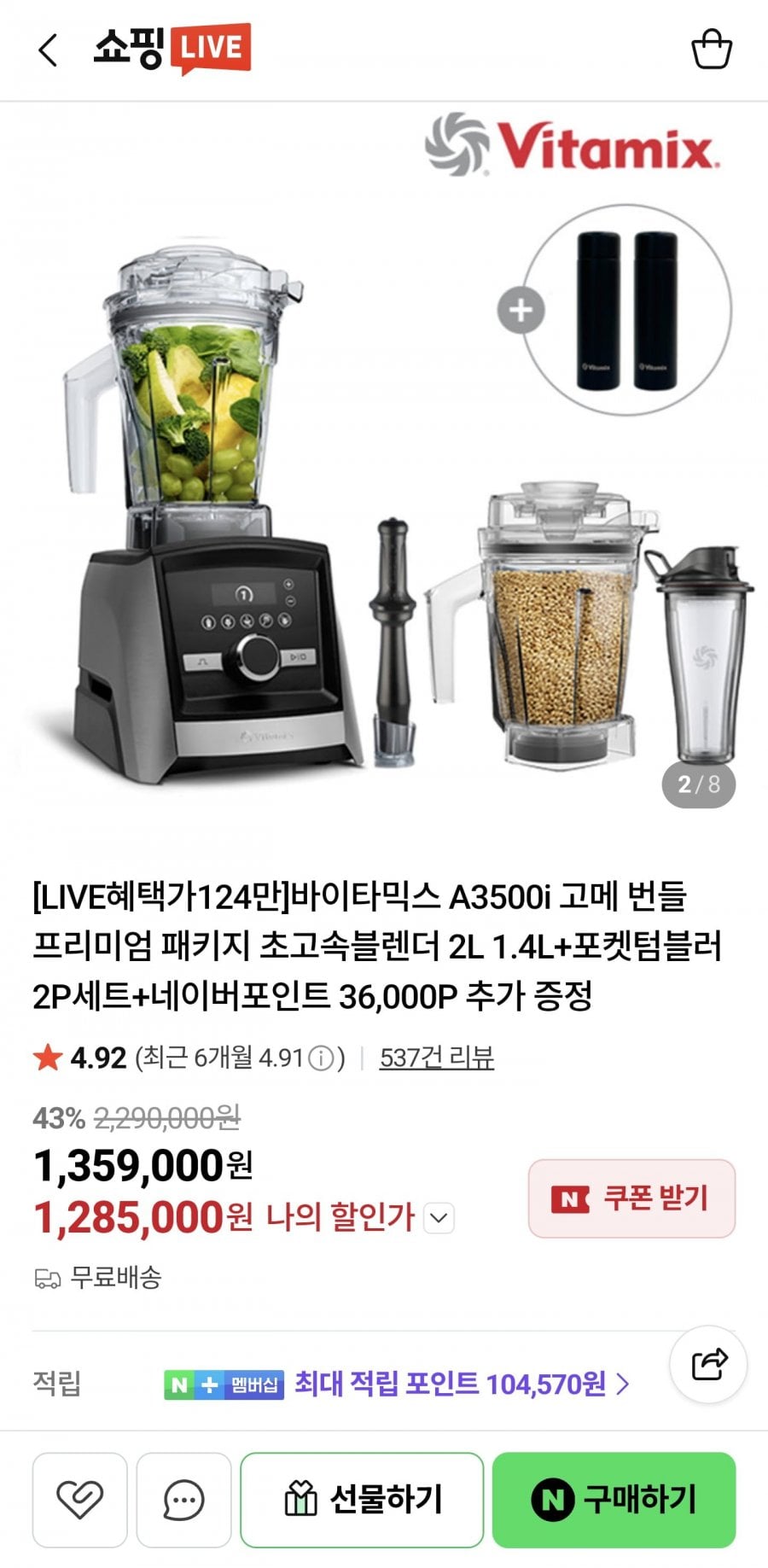Send as gift with 선물하기

[x=362, y=1500]
